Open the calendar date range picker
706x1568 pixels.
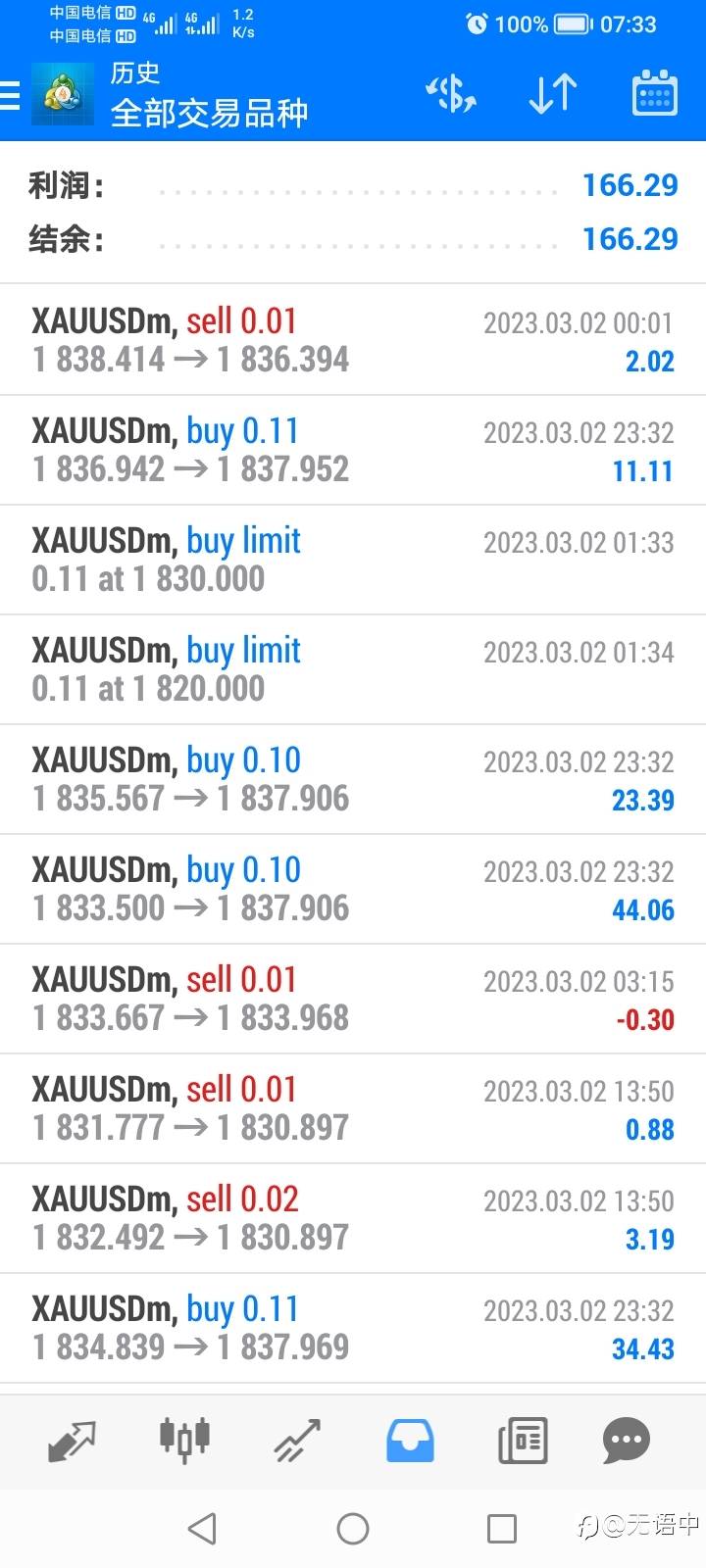(654, 94)
